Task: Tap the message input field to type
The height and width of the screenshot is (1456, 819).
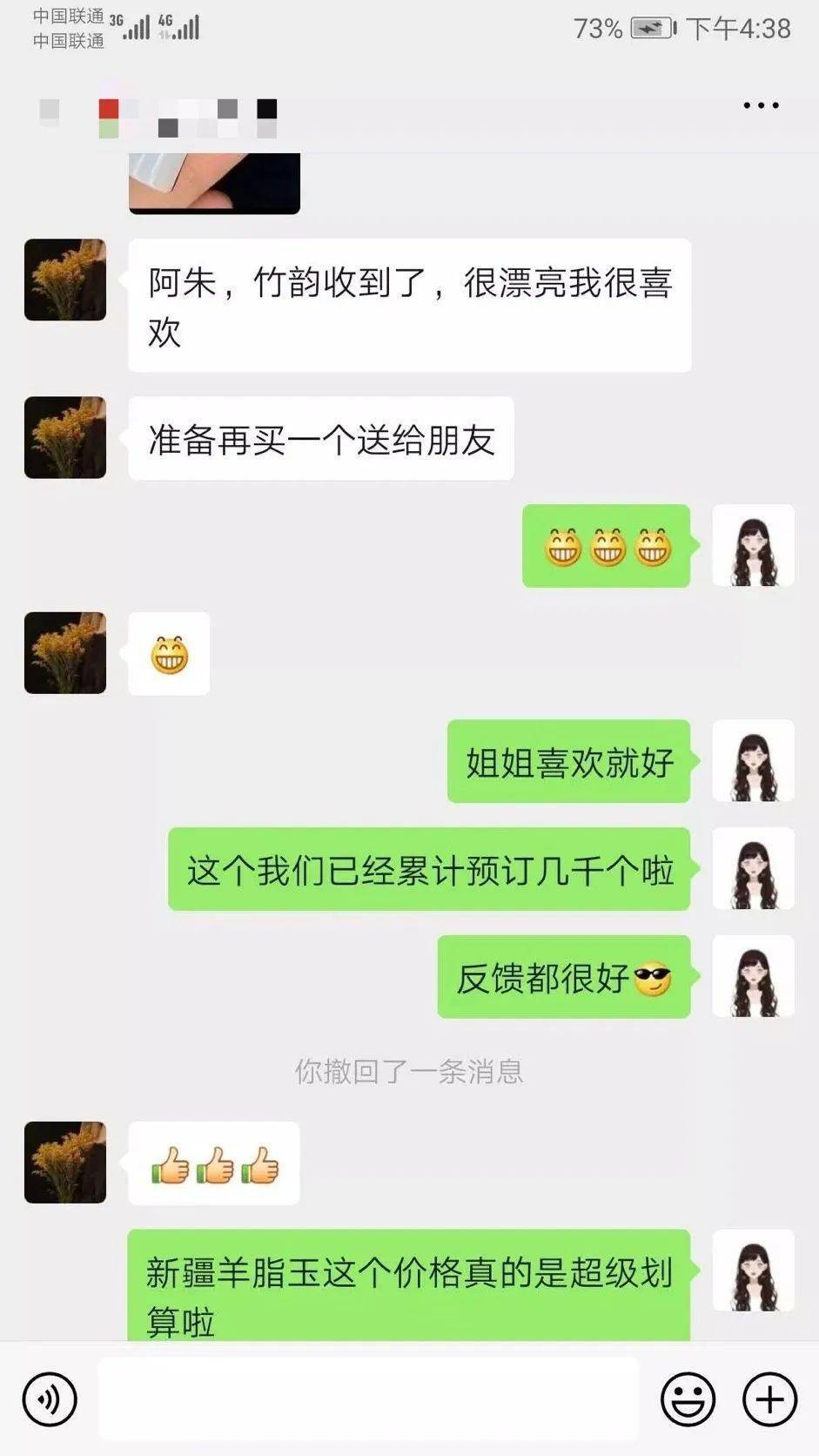Action: (374, 1394)
